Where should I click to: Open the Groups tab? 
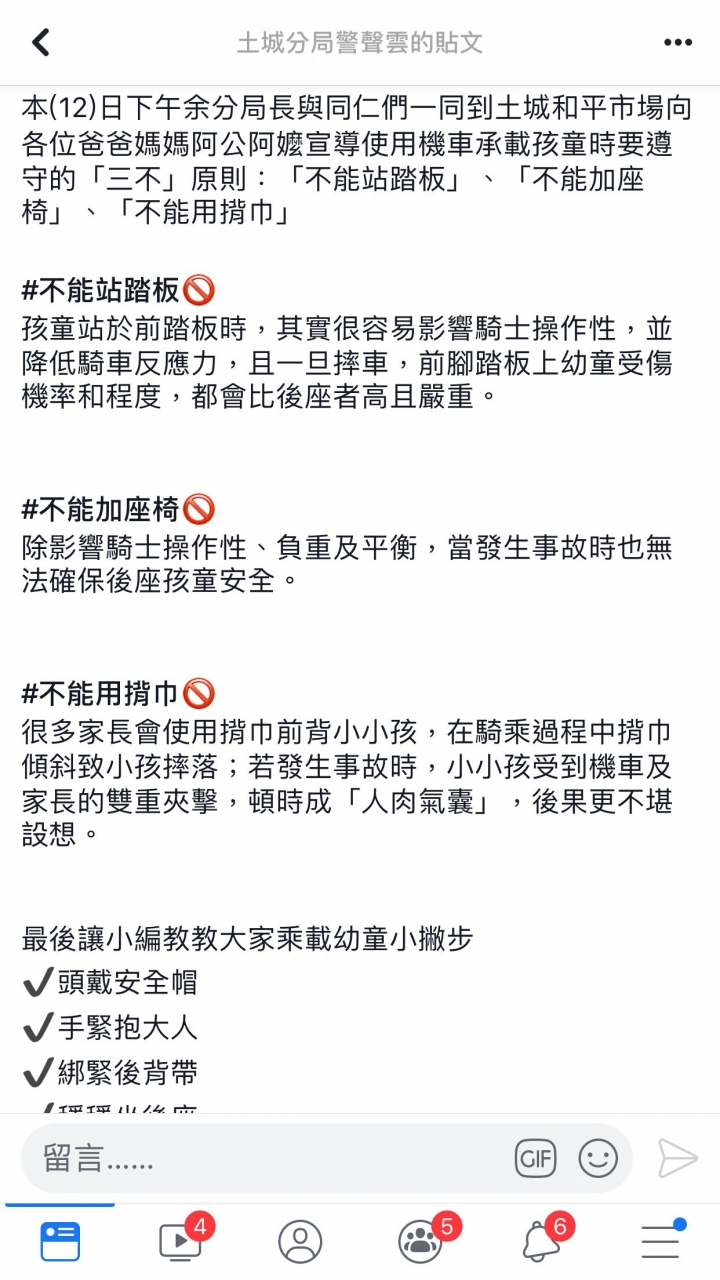(x=420, y=1241)
